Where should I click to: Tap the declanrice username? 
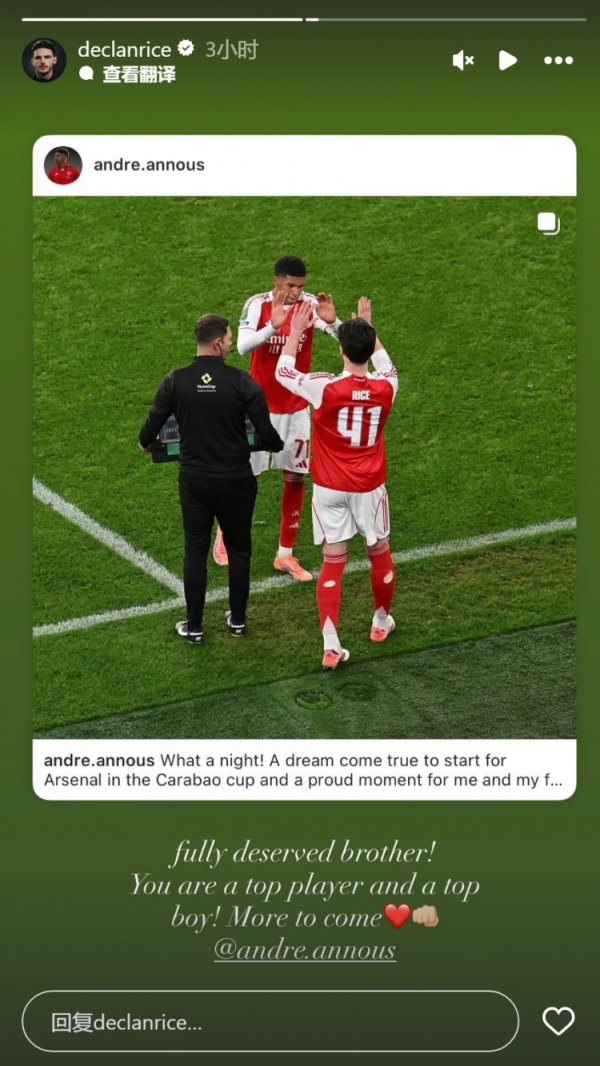pos(124,50)
